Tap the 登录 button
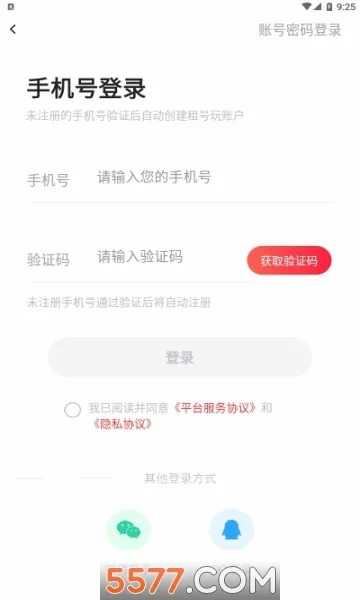360x600 pixels. [x=180, y=357]
